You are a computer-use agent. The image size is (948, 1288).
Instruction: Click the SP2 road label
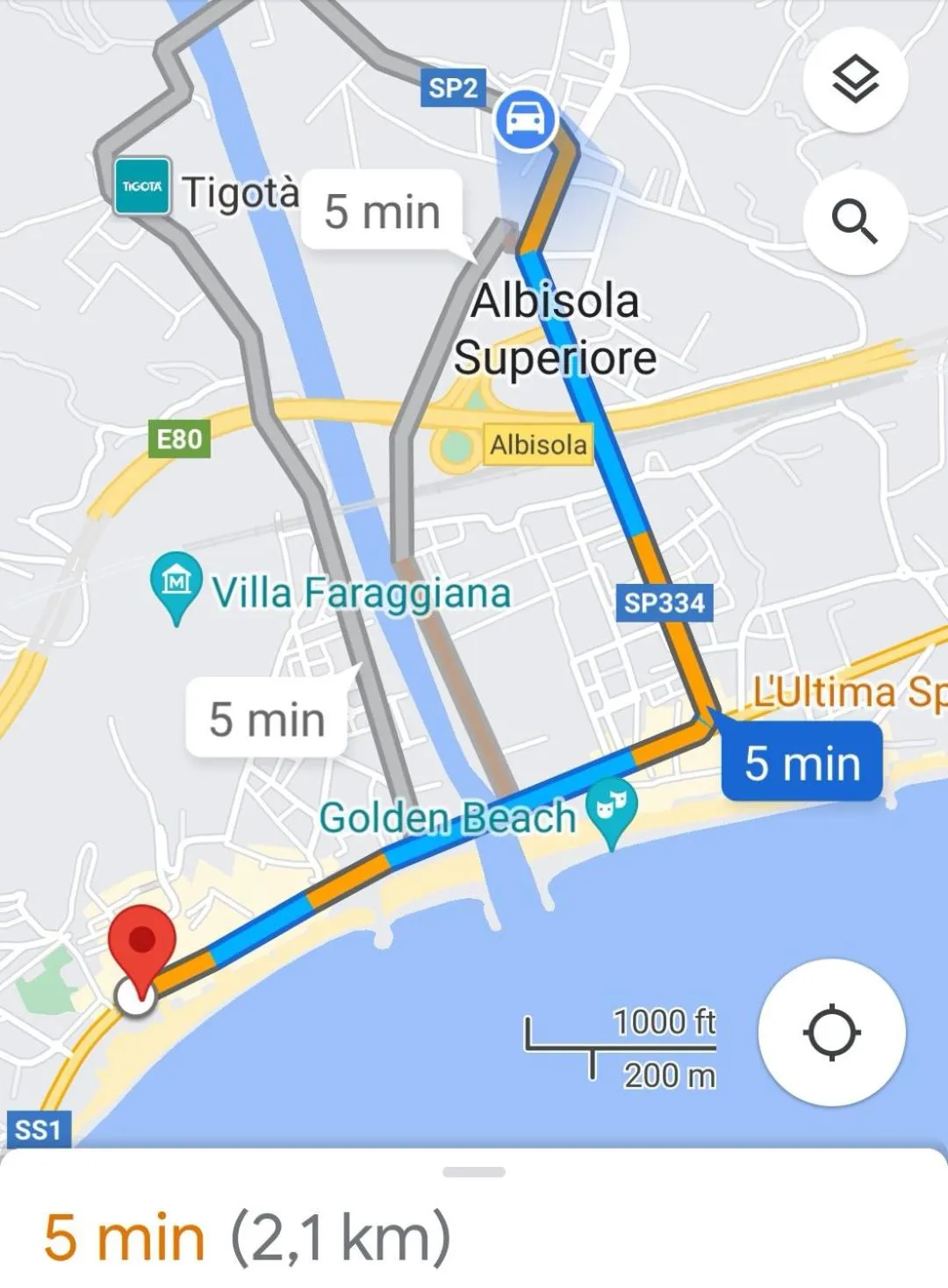(455, 86)
